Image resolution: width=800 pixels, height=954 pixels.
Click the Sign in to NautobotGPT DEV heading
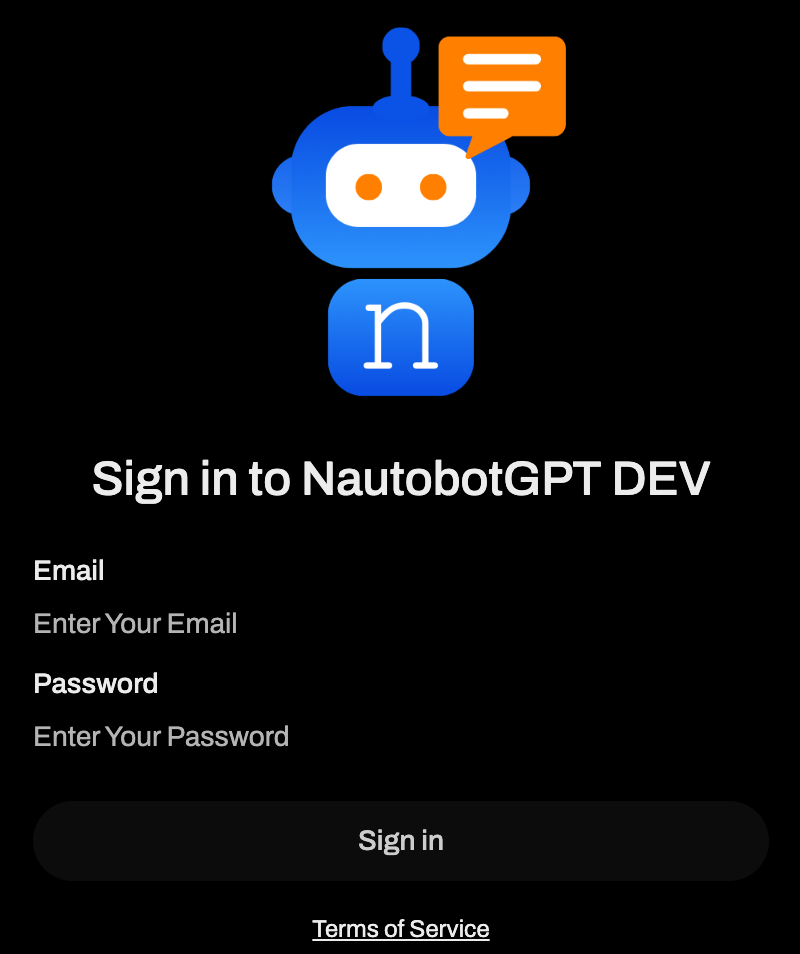(x=400, y=479)
